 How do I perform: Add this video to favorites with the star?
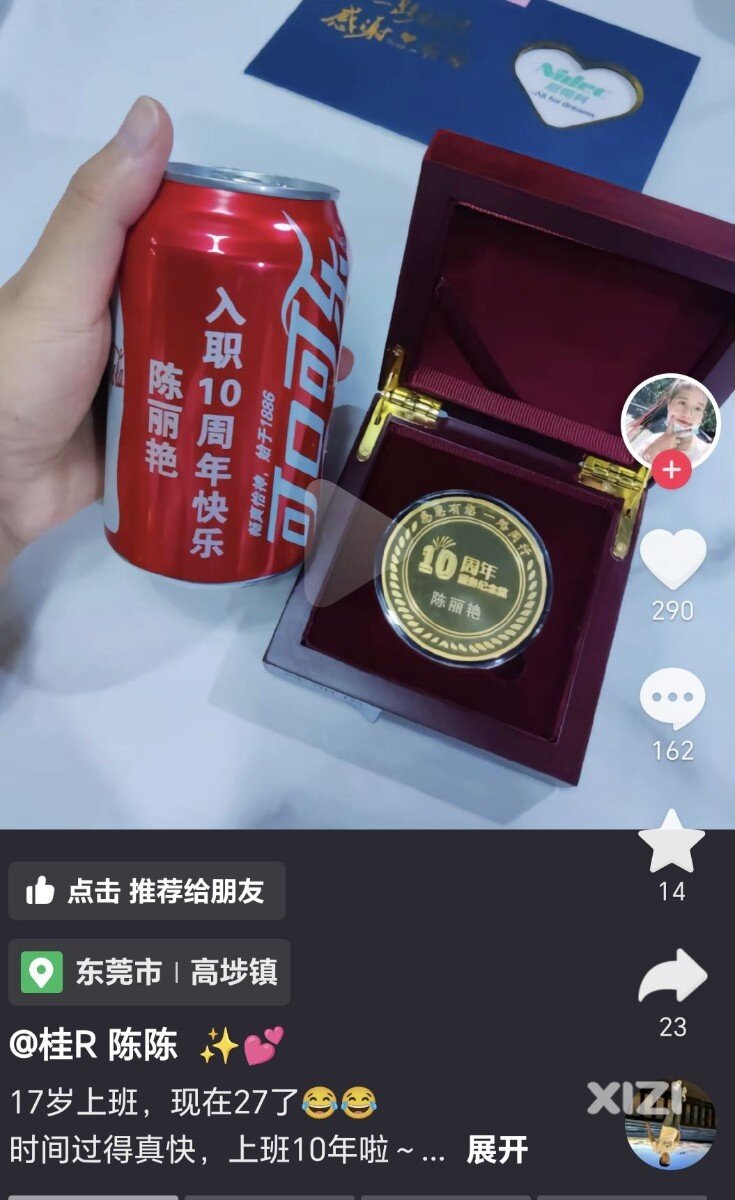click(x=672, y=842)
